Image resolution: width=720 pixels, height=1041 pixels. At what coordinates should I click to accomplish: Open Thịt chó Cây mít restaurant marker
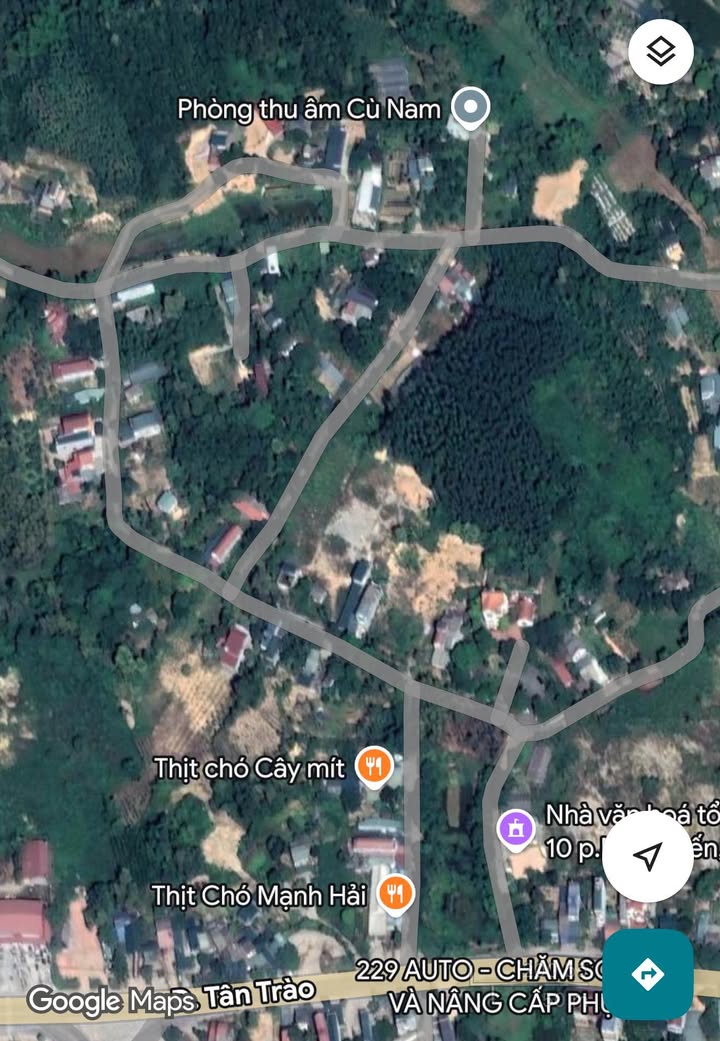[x=373, y=768]
